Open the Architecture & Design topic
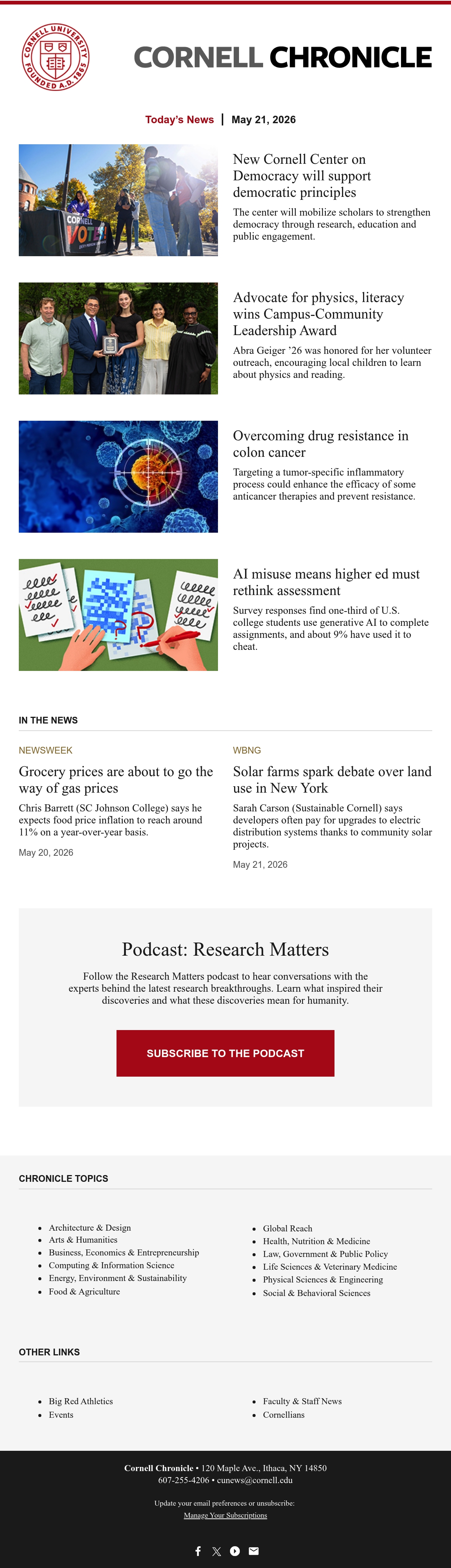The width and height of the screenshot is (451, 1568). point(90,1228)
